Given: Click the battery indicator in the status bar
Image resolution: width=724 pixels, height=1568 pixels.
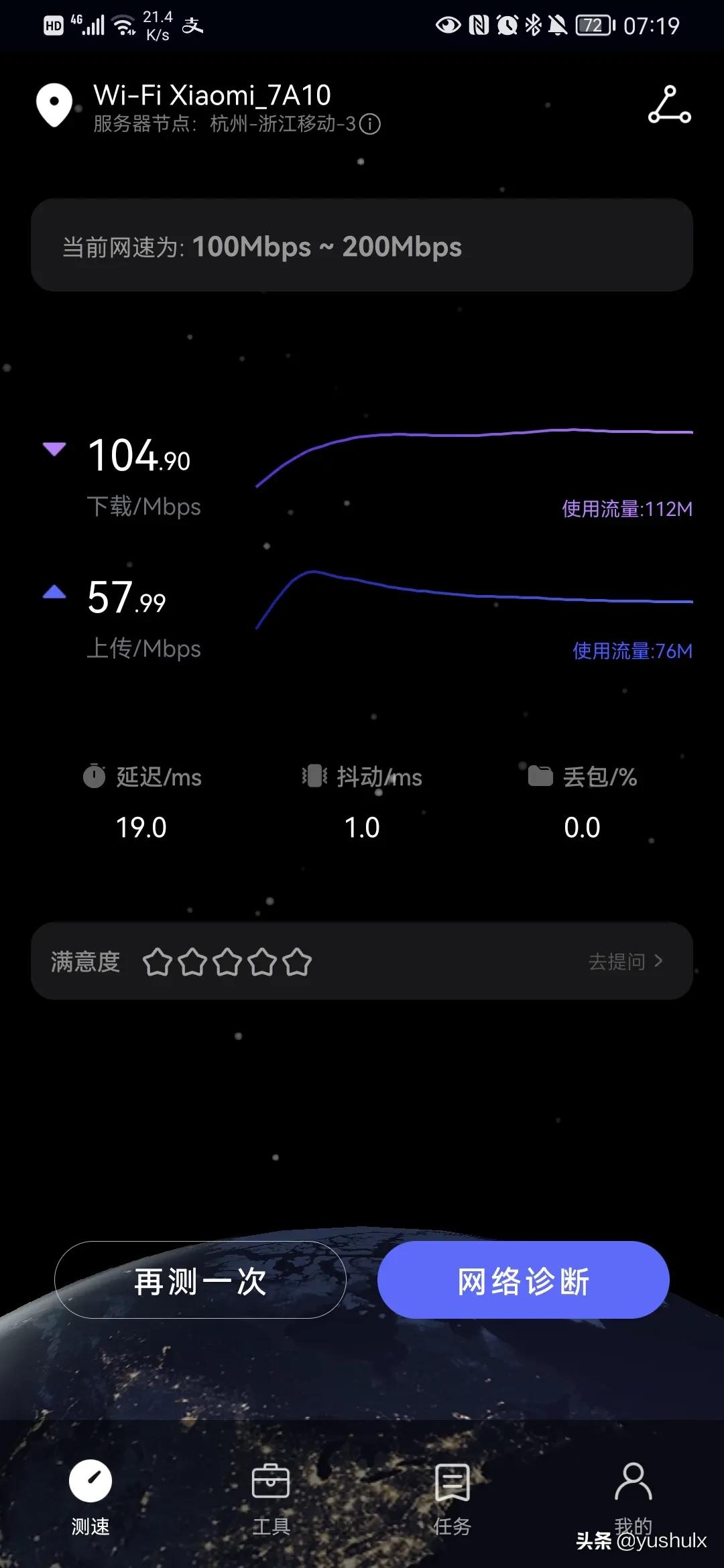Looking at the screenshot, I should pos(592,25).
